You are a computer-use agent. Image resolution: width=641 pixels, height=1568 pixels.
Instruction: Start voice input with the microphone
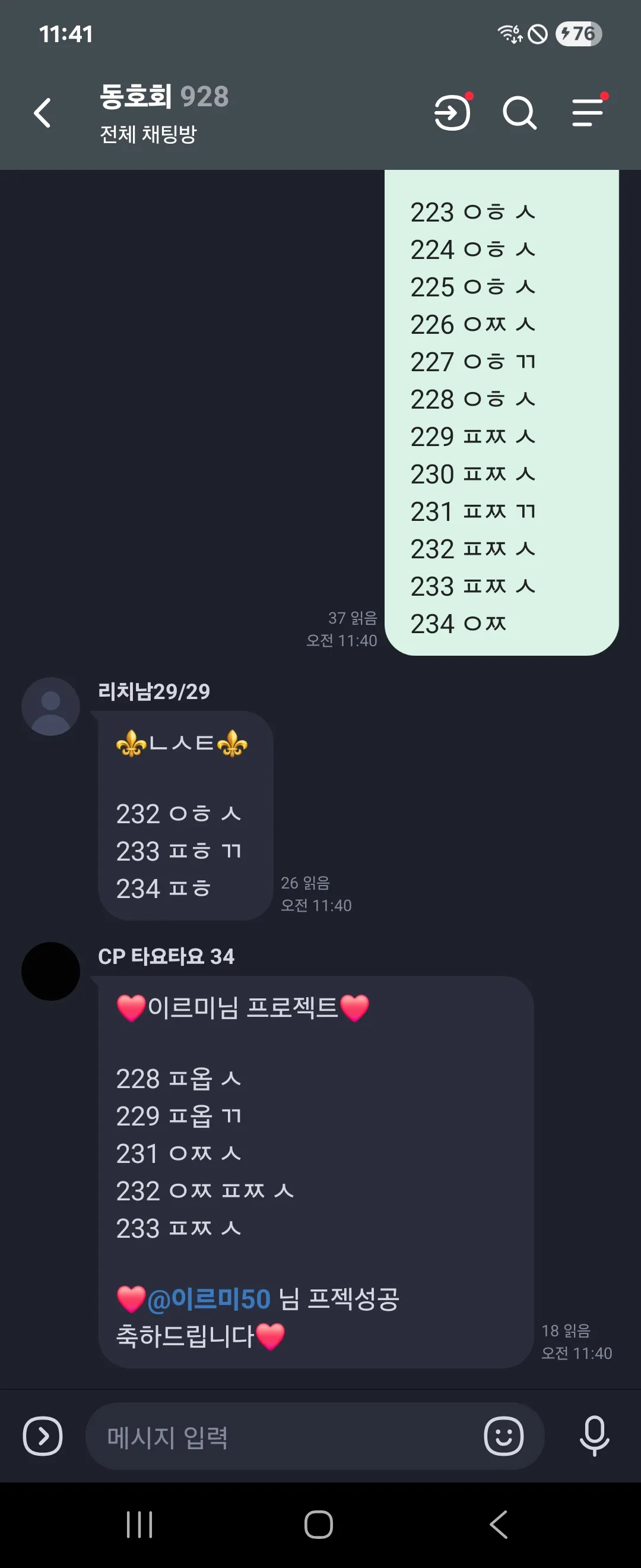pyautogui.click(x=594, y=1436)
